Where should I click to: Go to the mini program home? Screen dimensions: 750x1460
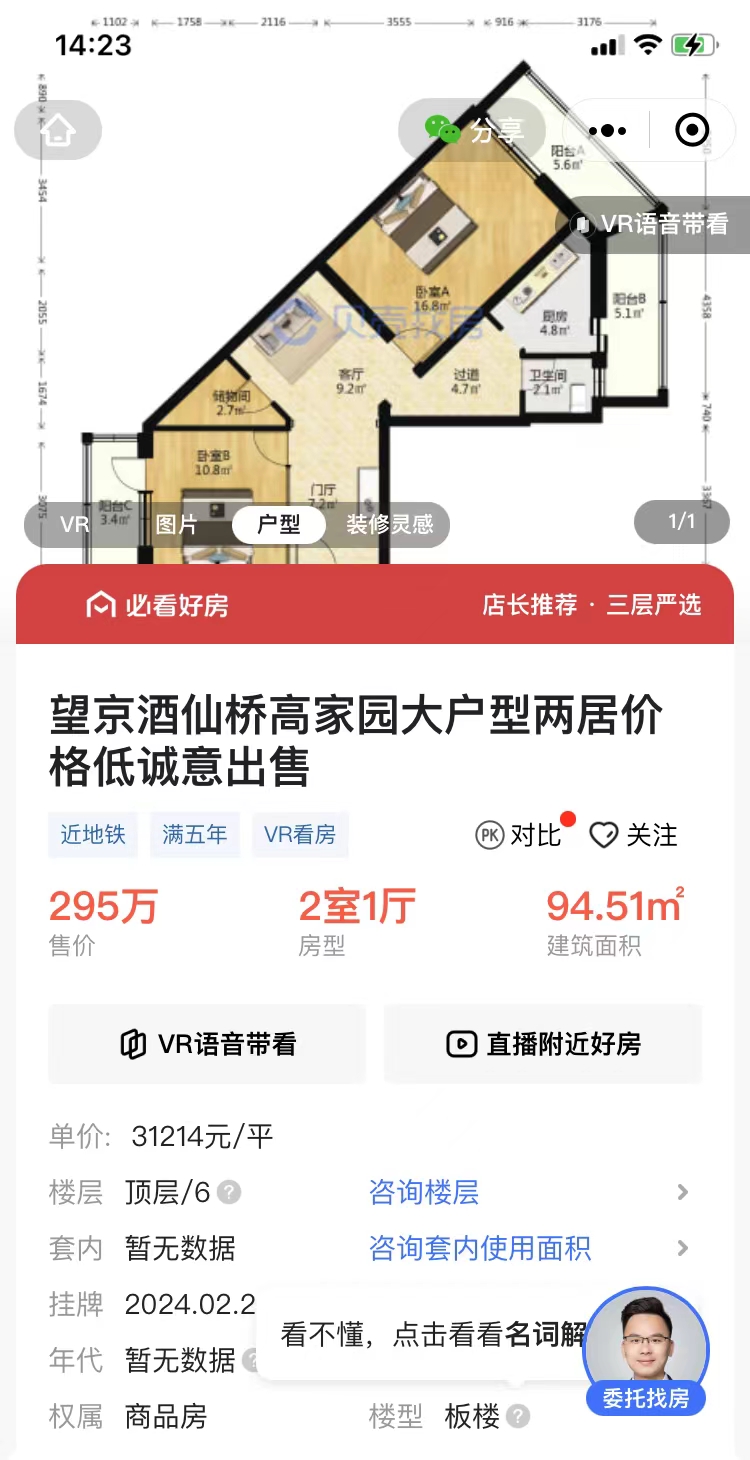pyautogui.click(x=58, y=130)
